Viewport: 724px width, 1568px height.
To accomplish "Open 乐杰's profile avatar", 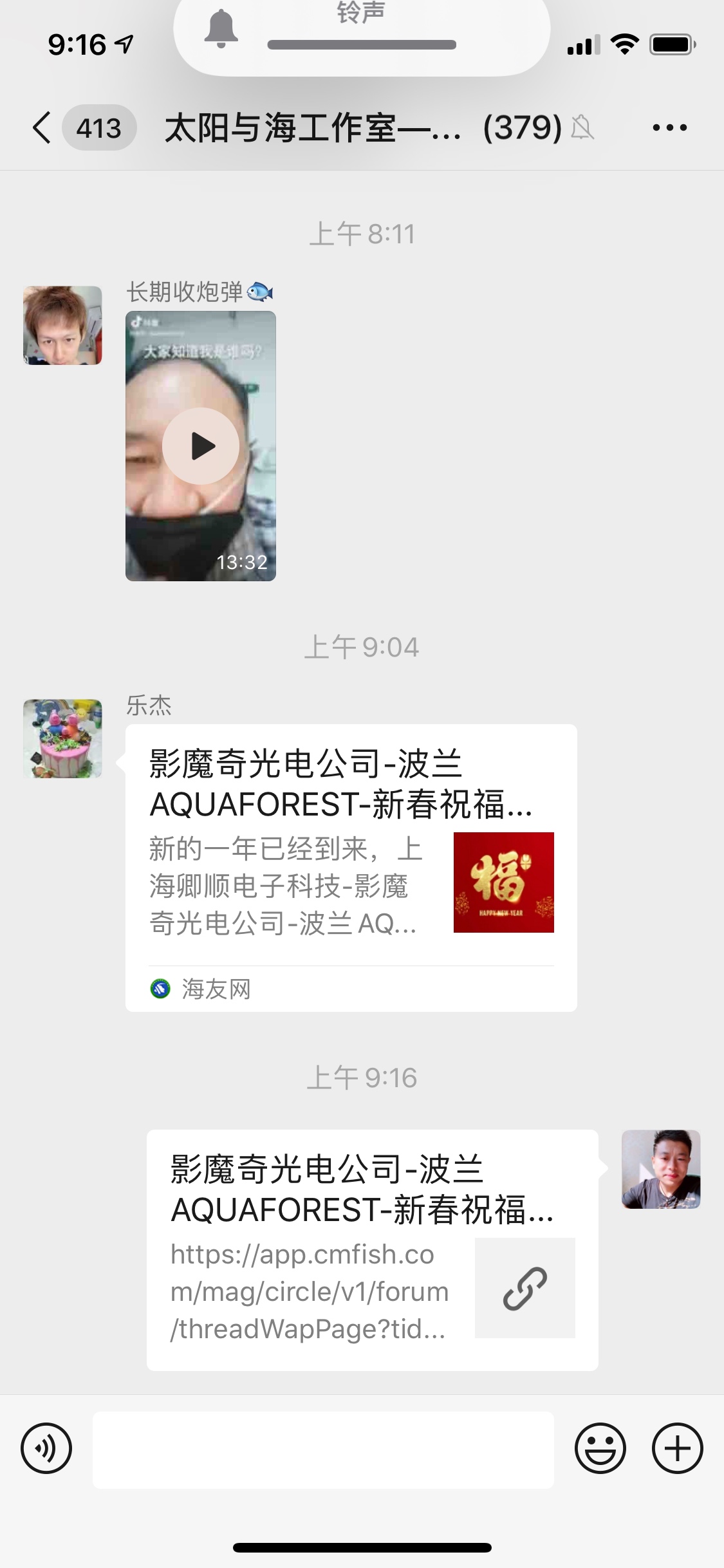I will [x=62, y=738].
